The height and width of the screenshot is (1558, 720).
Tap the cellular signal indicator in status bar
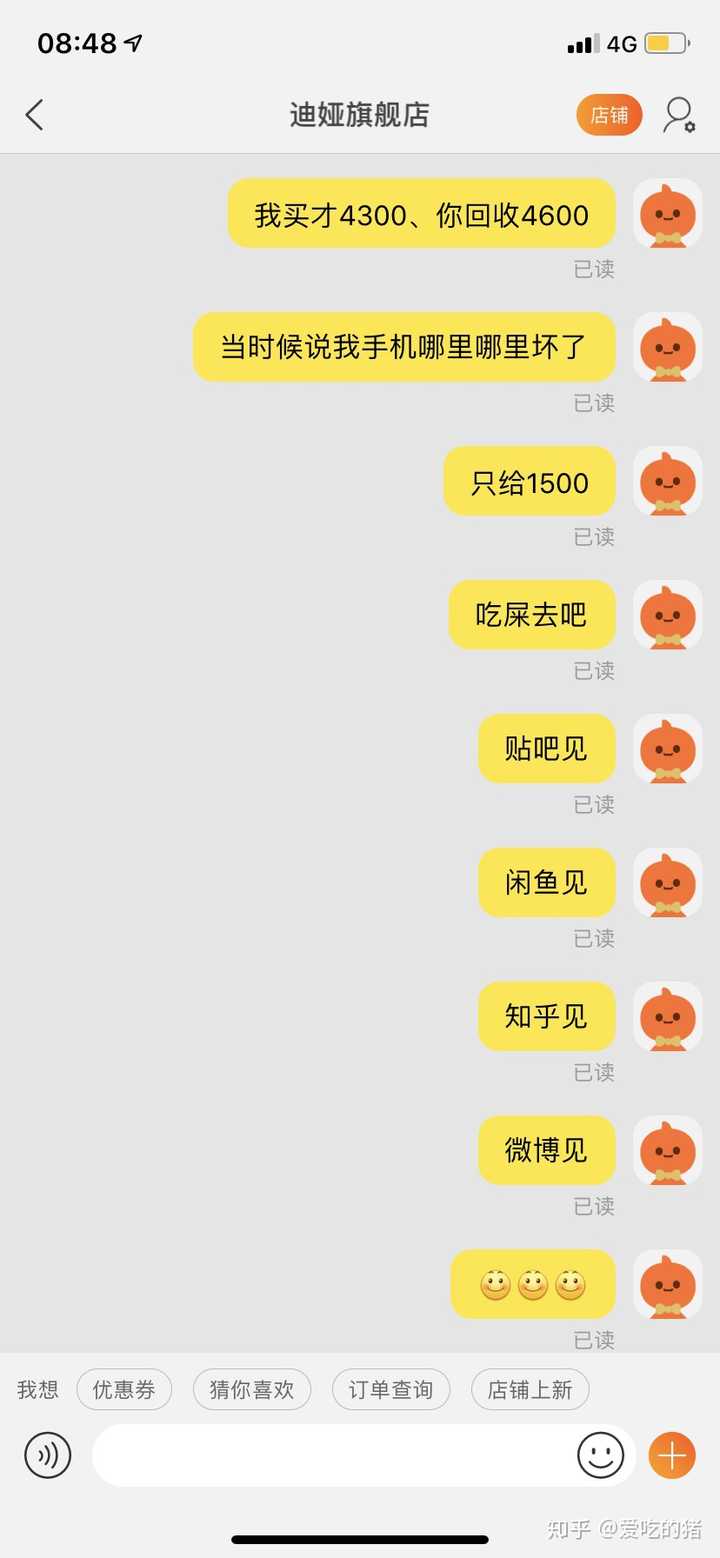(x=582, y=43)
